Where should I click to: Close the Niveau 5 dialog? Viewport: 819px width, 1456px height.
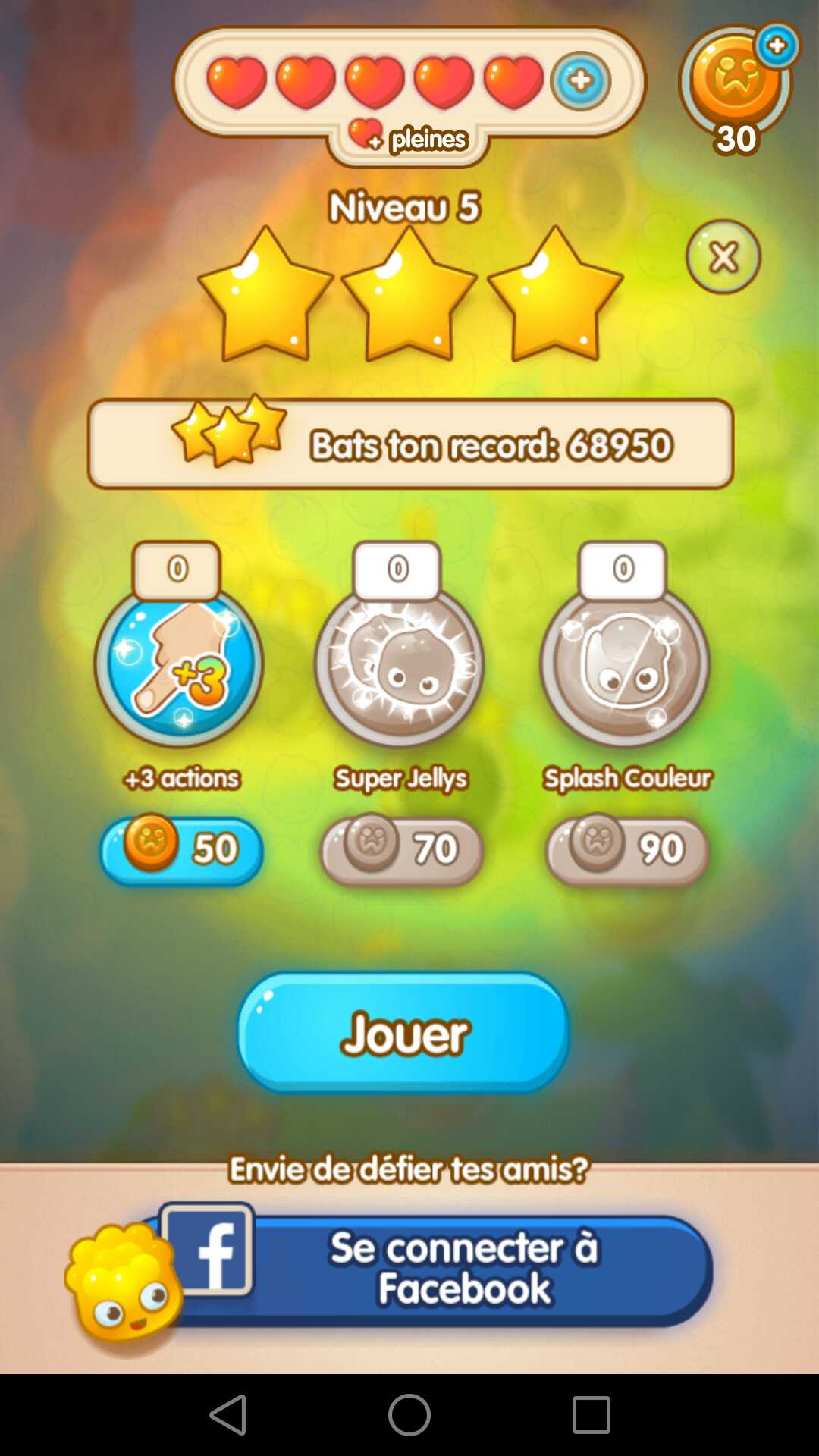coord(723,257)
